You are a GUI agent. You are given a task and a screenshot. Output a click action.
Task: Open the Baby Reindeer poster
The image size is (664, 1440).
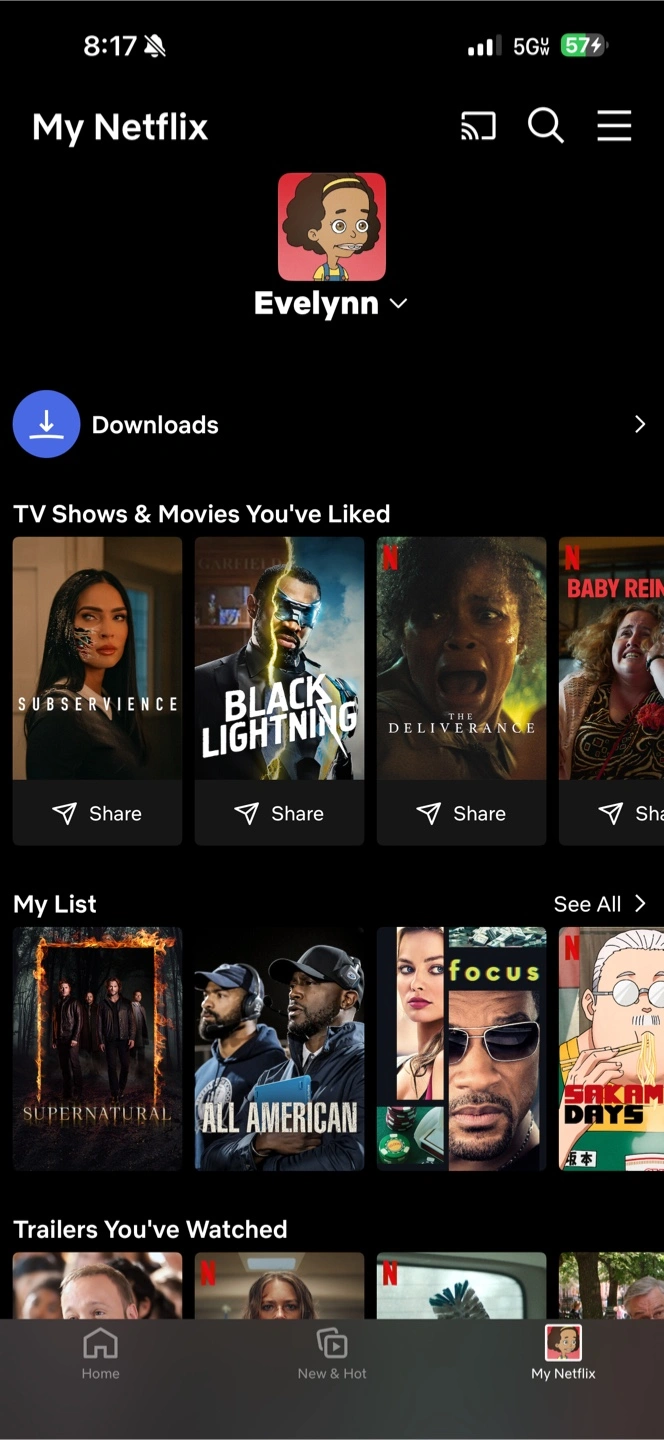(611, 658)
